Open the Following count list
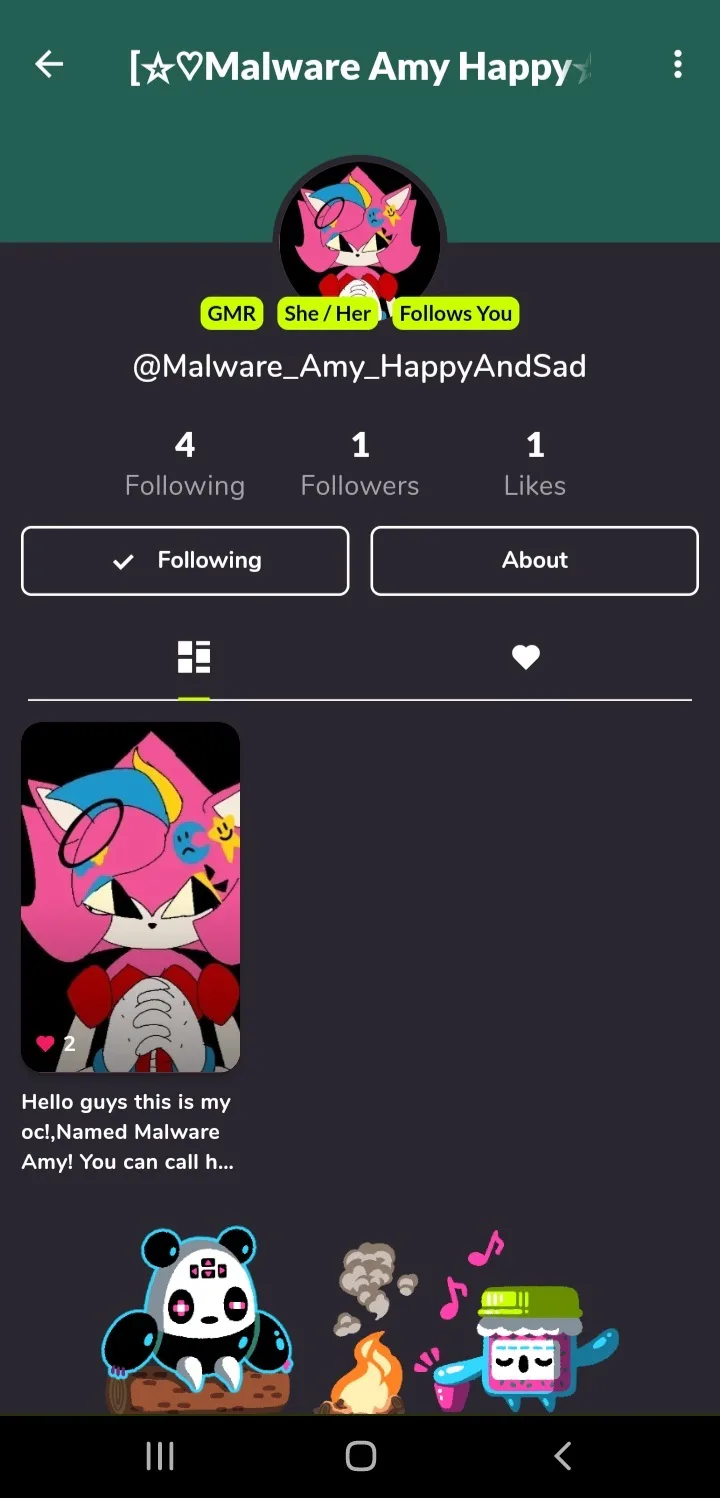Image resolution: width=720 pixels, height=1498 pixels. coord(185,464)
